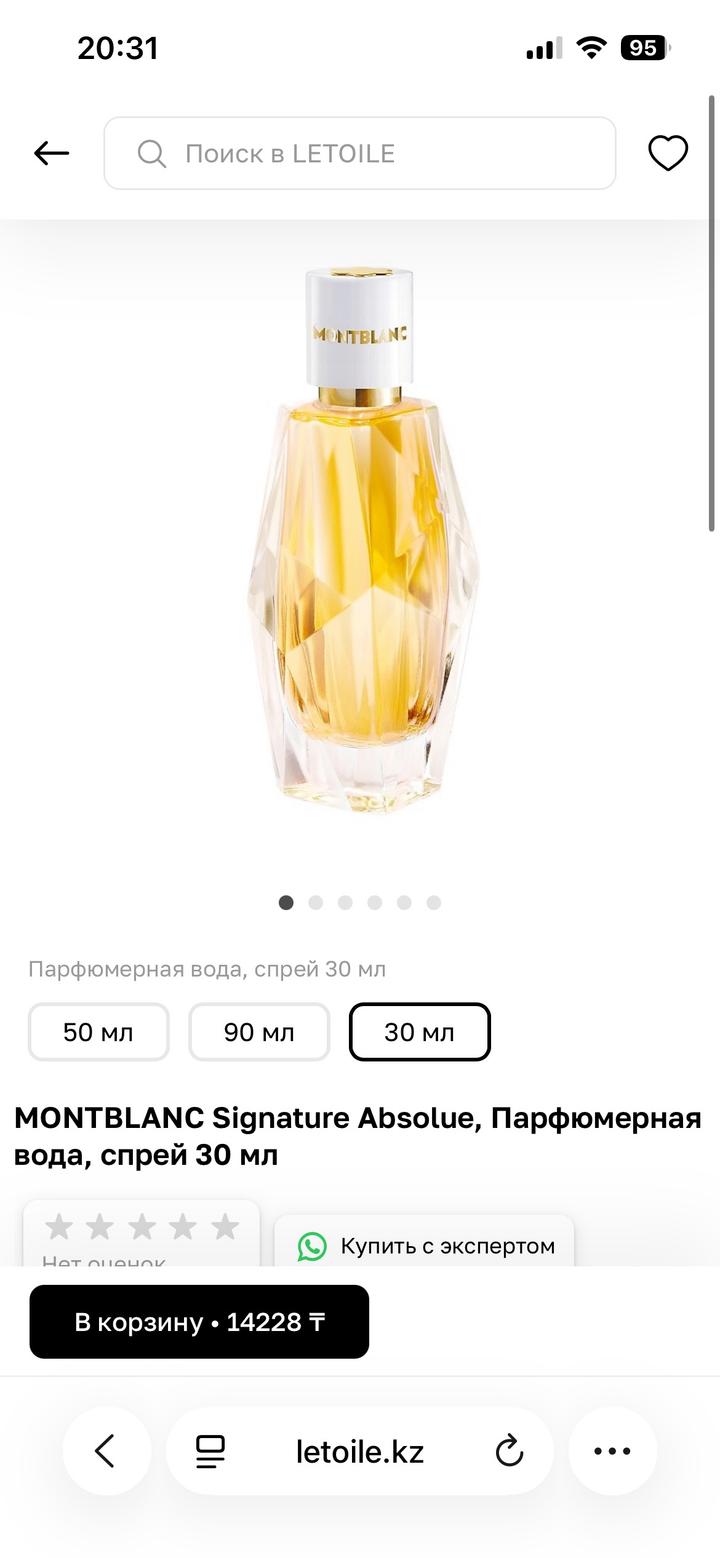Tap the letoile.kz address bar
Viewport: 720px width, 1558px height.
tap(358, 1450)
